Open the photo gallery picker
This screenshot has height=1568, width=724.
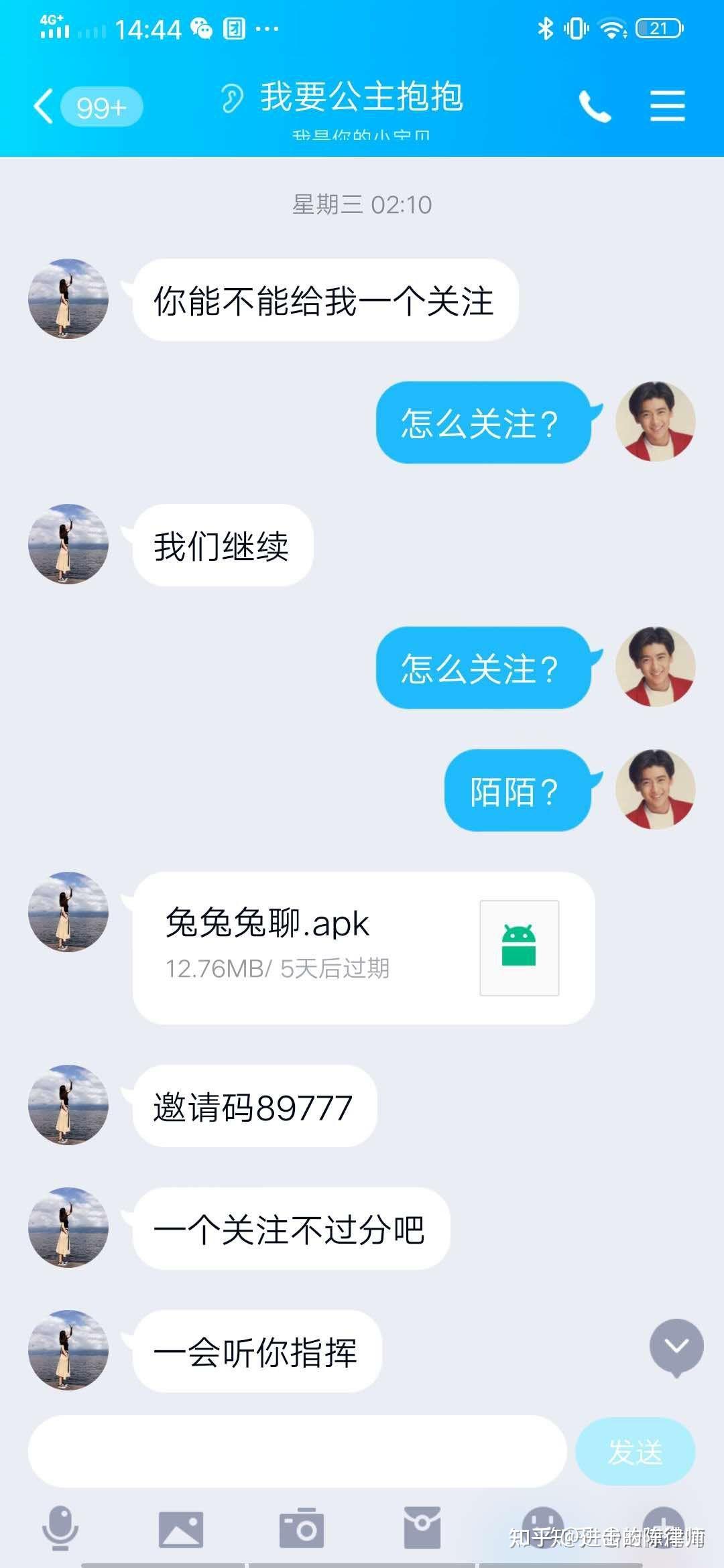pos(181,1529)
